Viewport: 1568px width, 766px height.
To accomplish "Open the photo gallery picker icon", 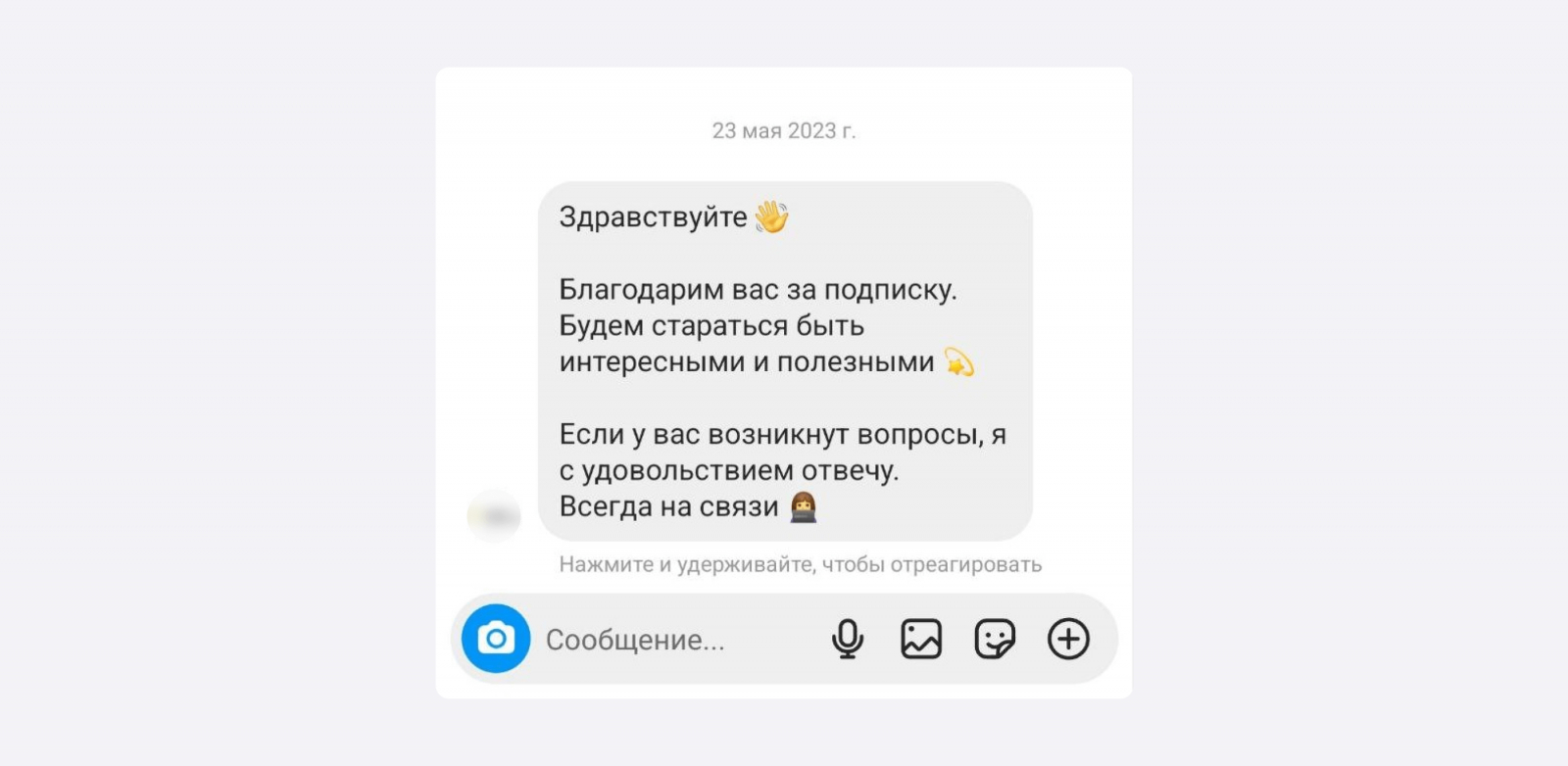I will point(921,639).
